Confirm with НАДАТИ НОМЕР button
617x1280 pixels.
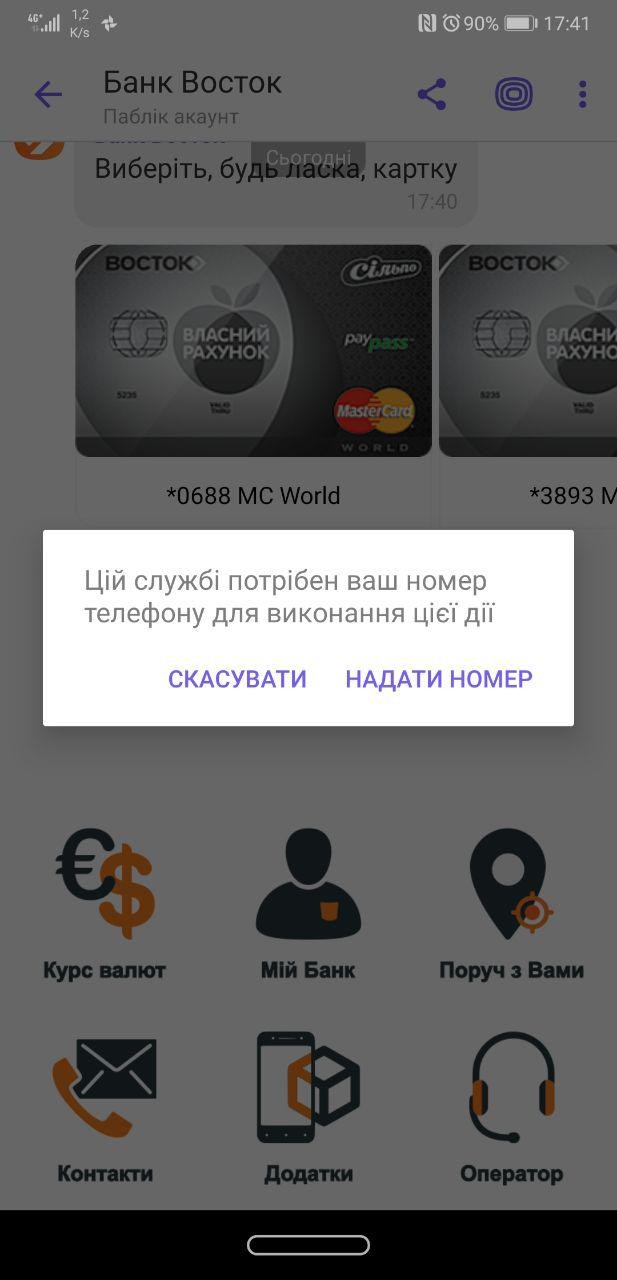(439, 679)
